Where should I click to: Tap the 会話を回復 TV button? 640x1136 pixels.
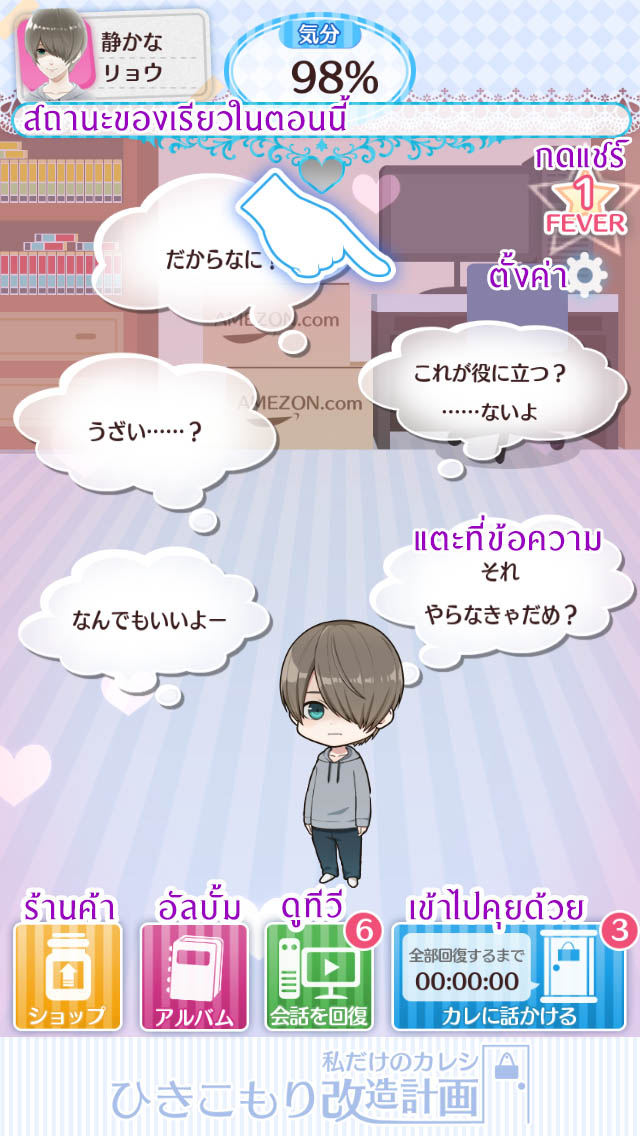pyautogui.click(x=320, y=976)
